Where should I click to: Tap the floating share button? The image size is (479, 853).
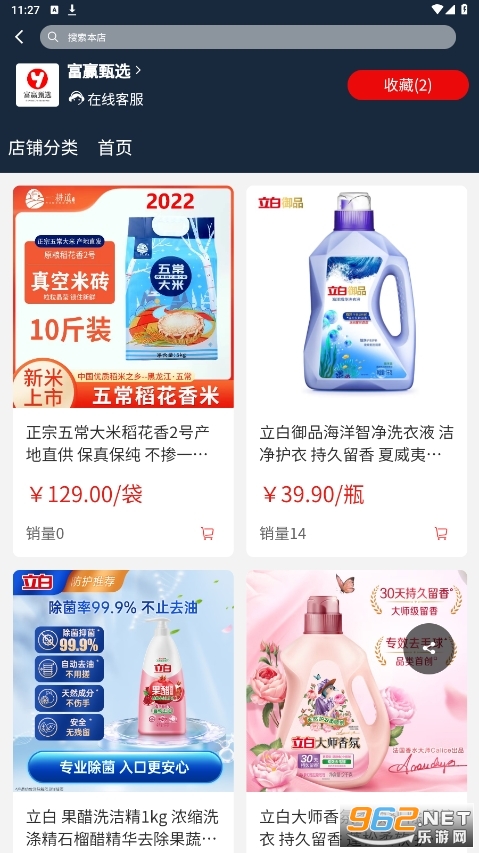(428, 648)
